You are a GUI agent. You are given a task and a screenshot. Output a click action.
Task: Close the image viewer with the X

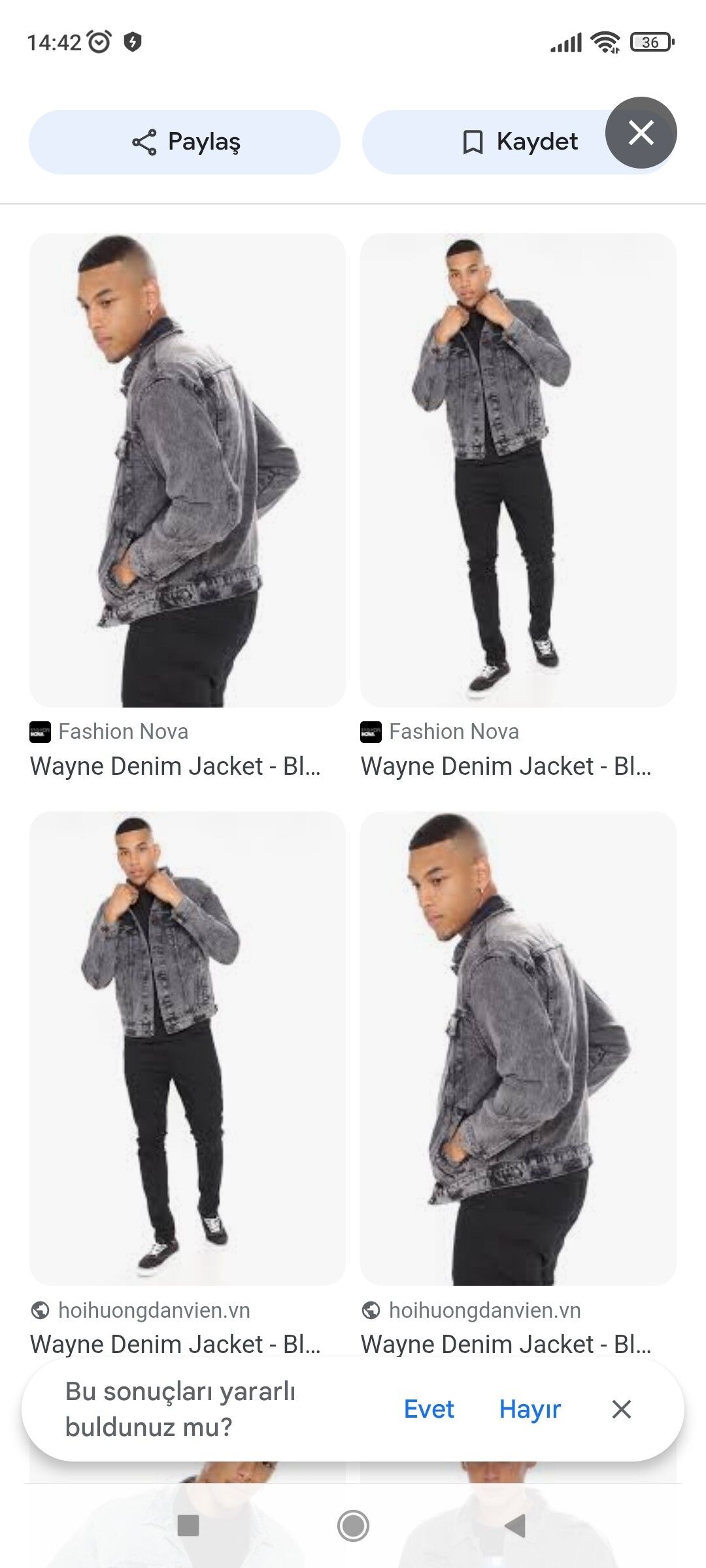pos(641,133)
